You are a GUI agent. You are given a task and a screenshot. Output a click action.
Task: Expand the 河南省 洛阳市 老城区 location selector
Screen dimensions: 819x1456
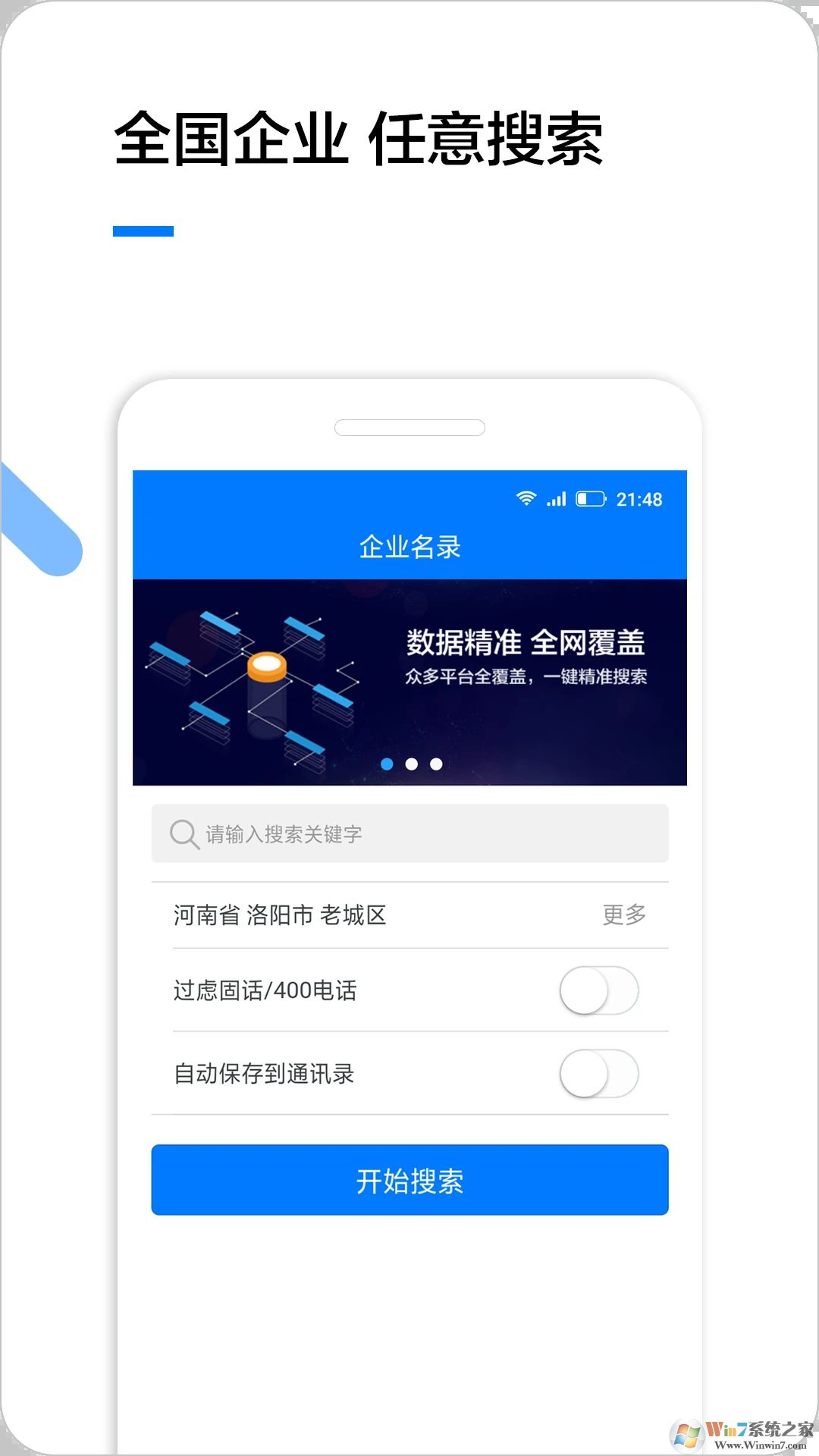(x=278, y=915)
